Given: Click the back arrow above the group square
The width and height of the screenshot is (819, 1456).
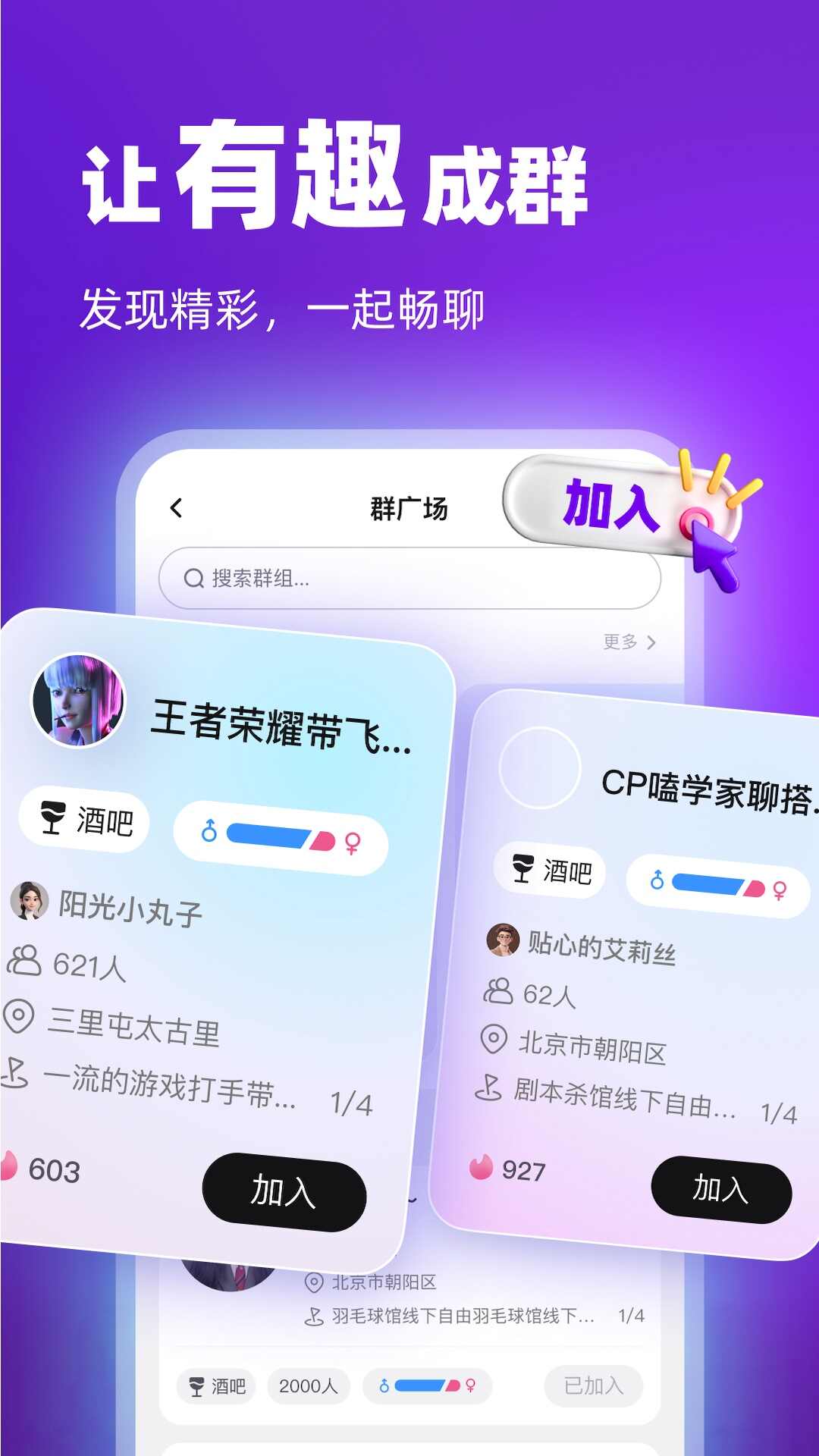Looking at the screenshot, I should [x=176, y=507].
